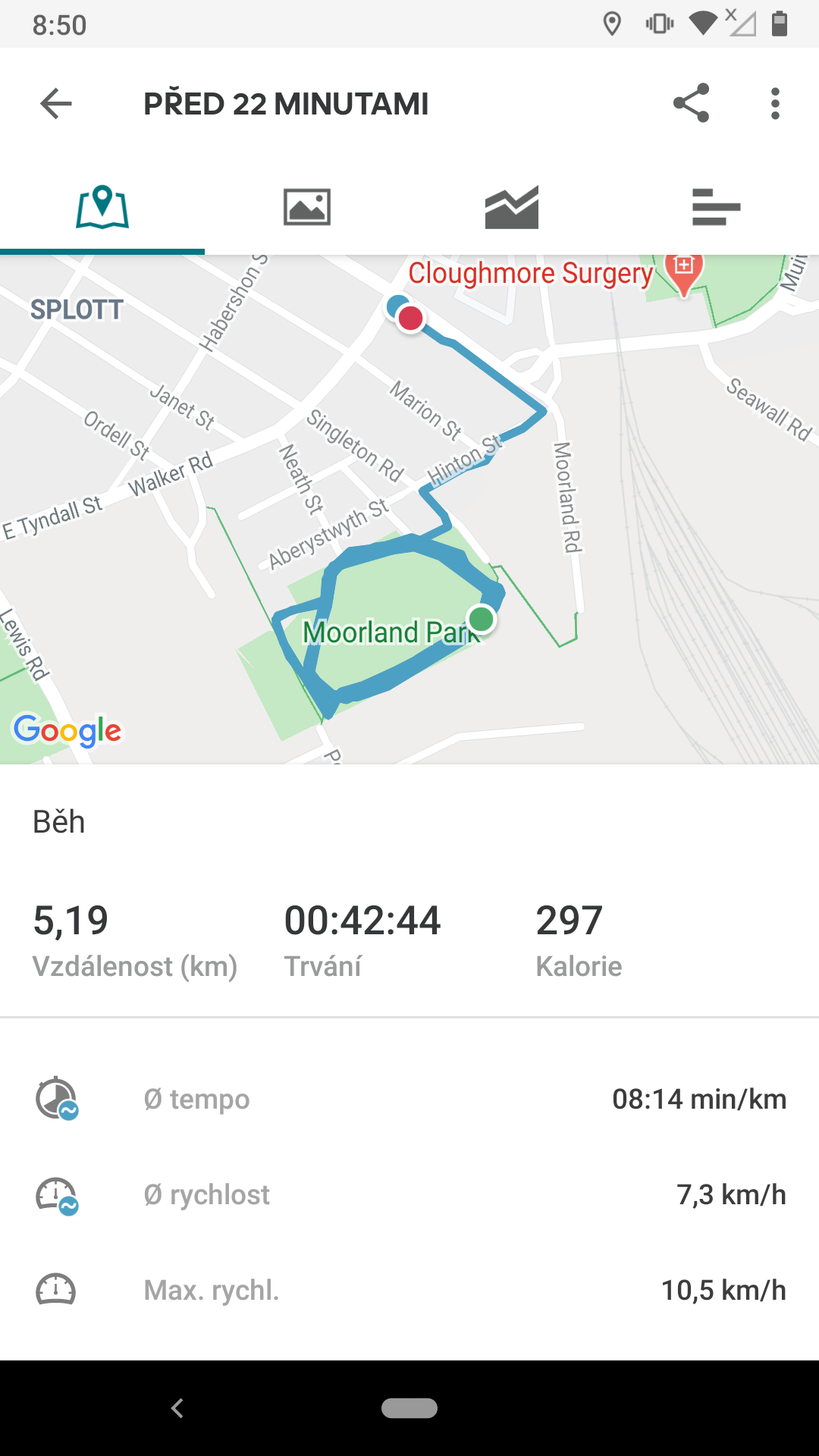The height and width of the screenshot is (1456, 819).
Task: Open the three-dot overflow menu
Action: point(774,104)
